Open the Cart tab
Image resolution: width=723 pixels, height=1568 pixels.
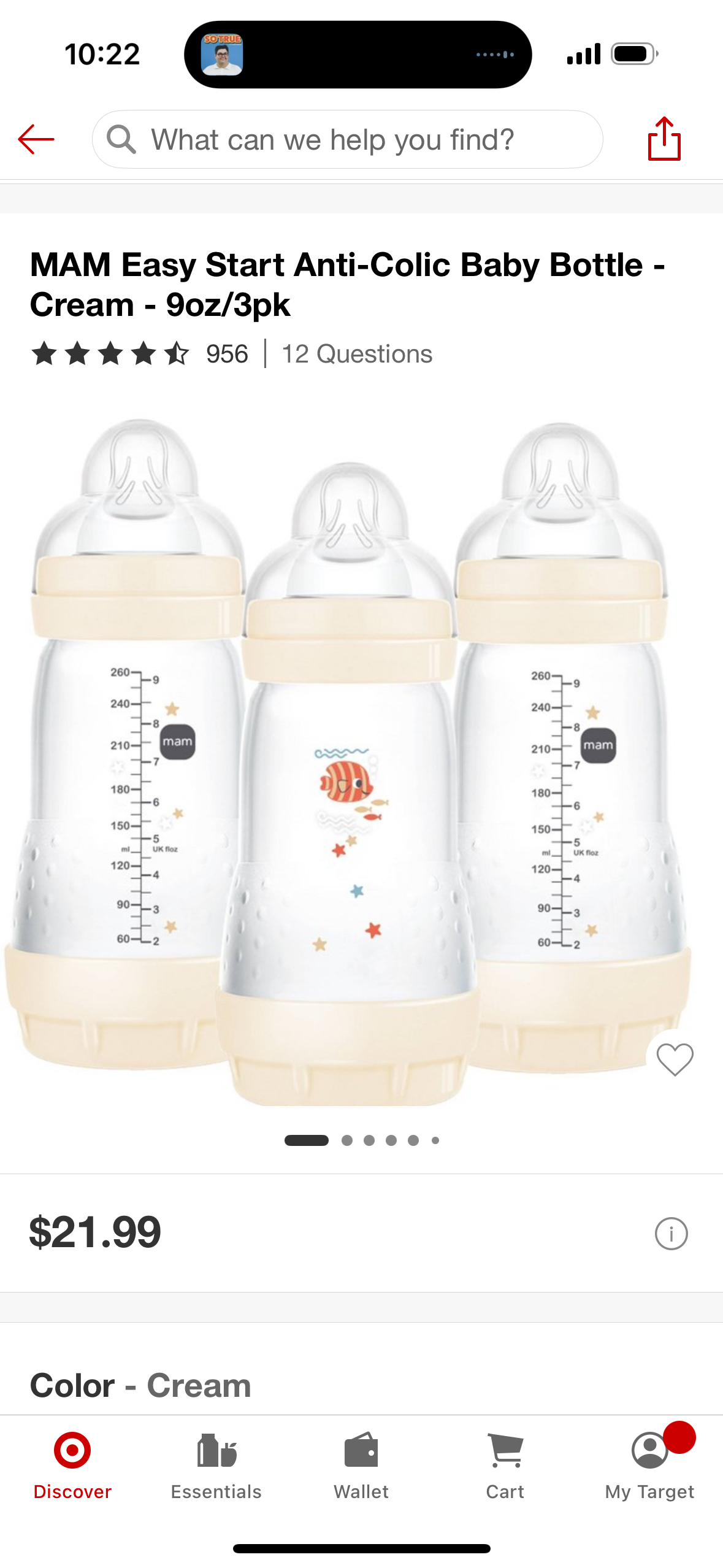505,1466
